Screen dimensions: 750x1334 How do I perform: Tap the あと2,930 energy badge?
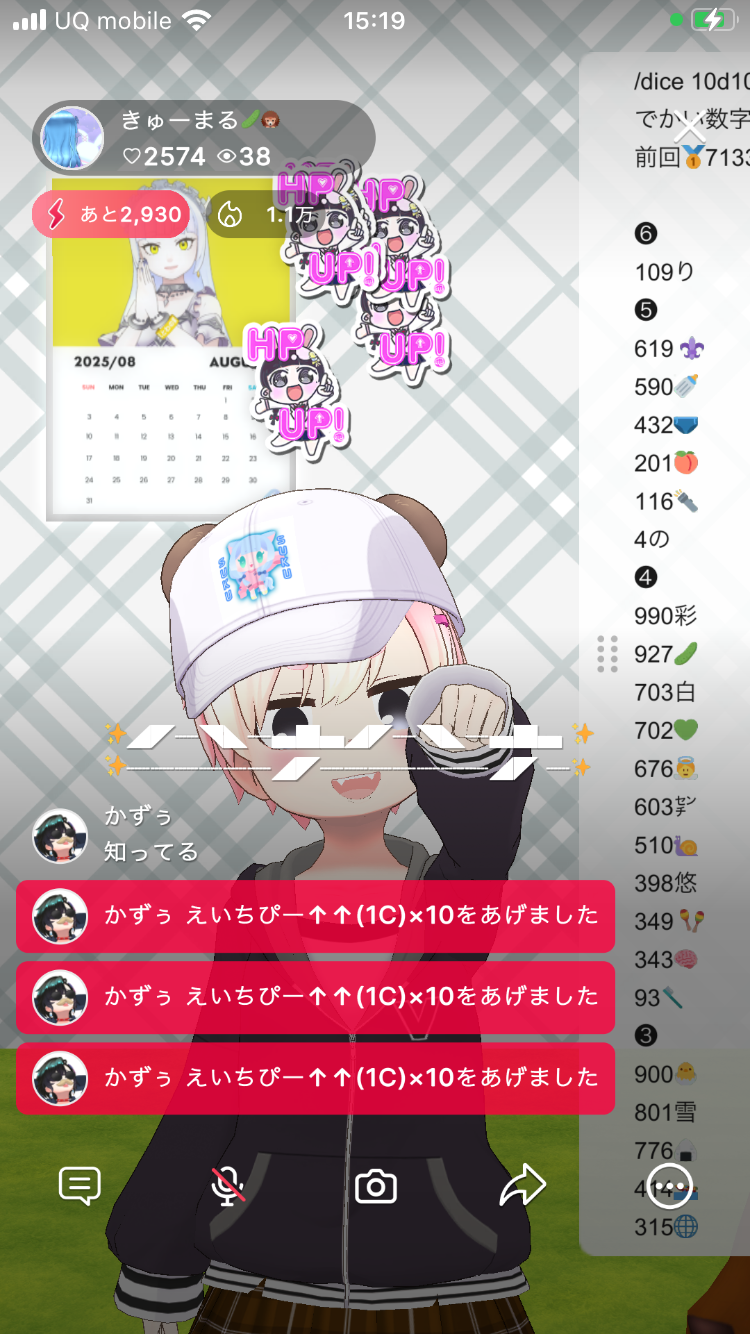click(111, 214)
